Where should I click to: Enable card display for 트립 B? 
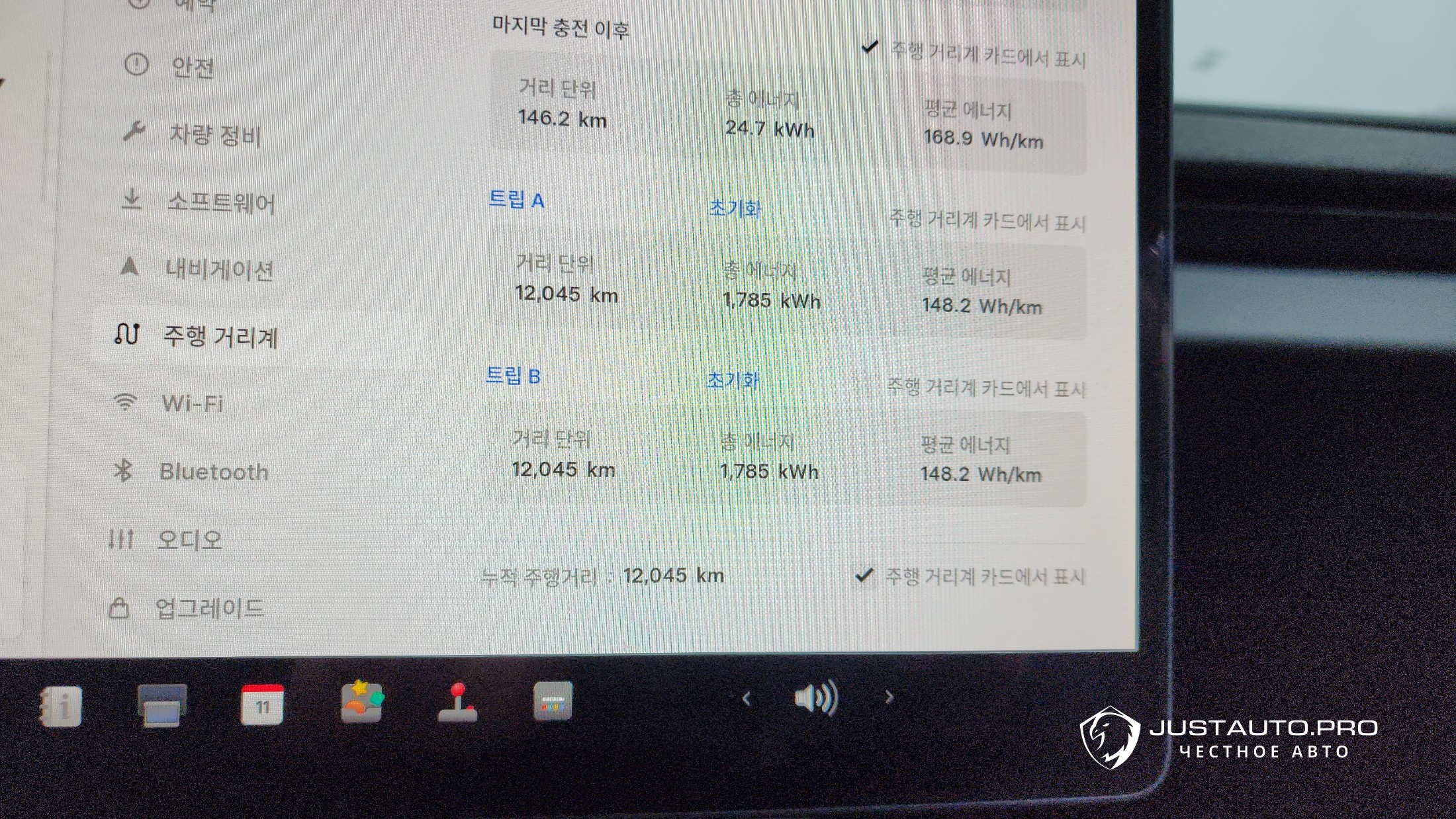pyautogui.click(x=985, y=388)
